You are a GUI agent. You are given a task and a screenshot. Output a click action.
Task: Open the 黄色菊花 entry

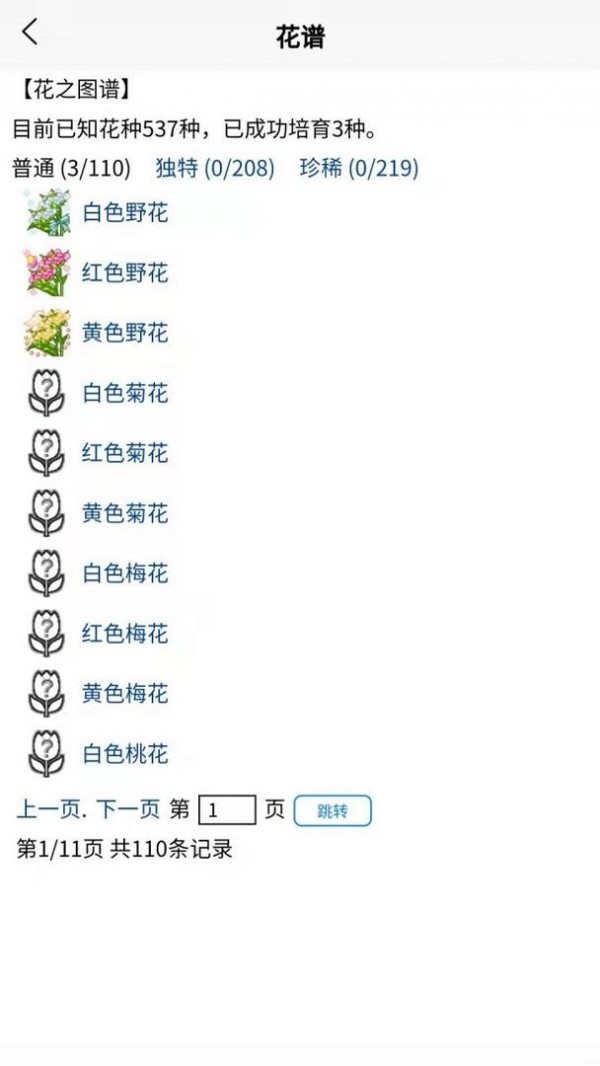125,513
